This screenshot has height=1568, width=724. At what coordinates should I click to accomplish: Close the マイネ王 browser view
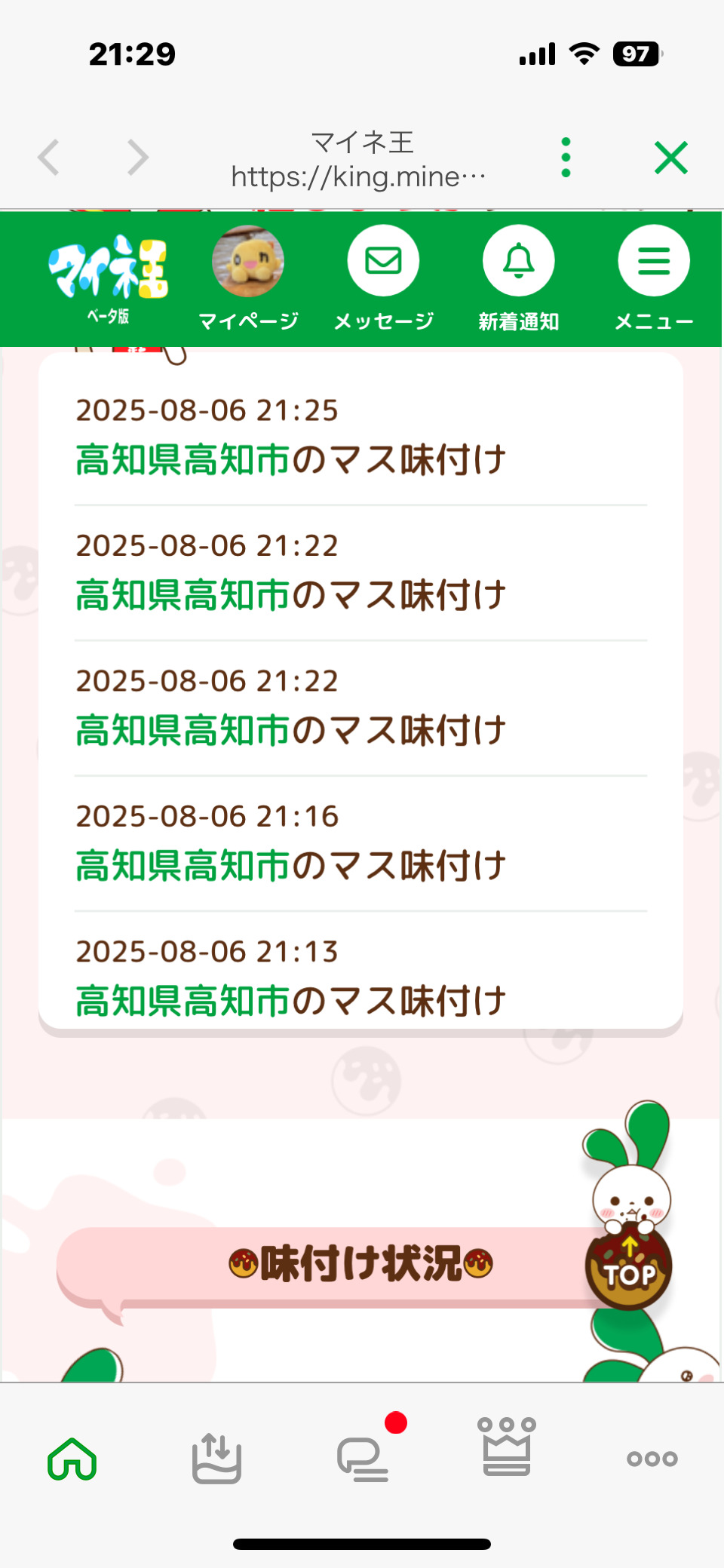[670, 158]
